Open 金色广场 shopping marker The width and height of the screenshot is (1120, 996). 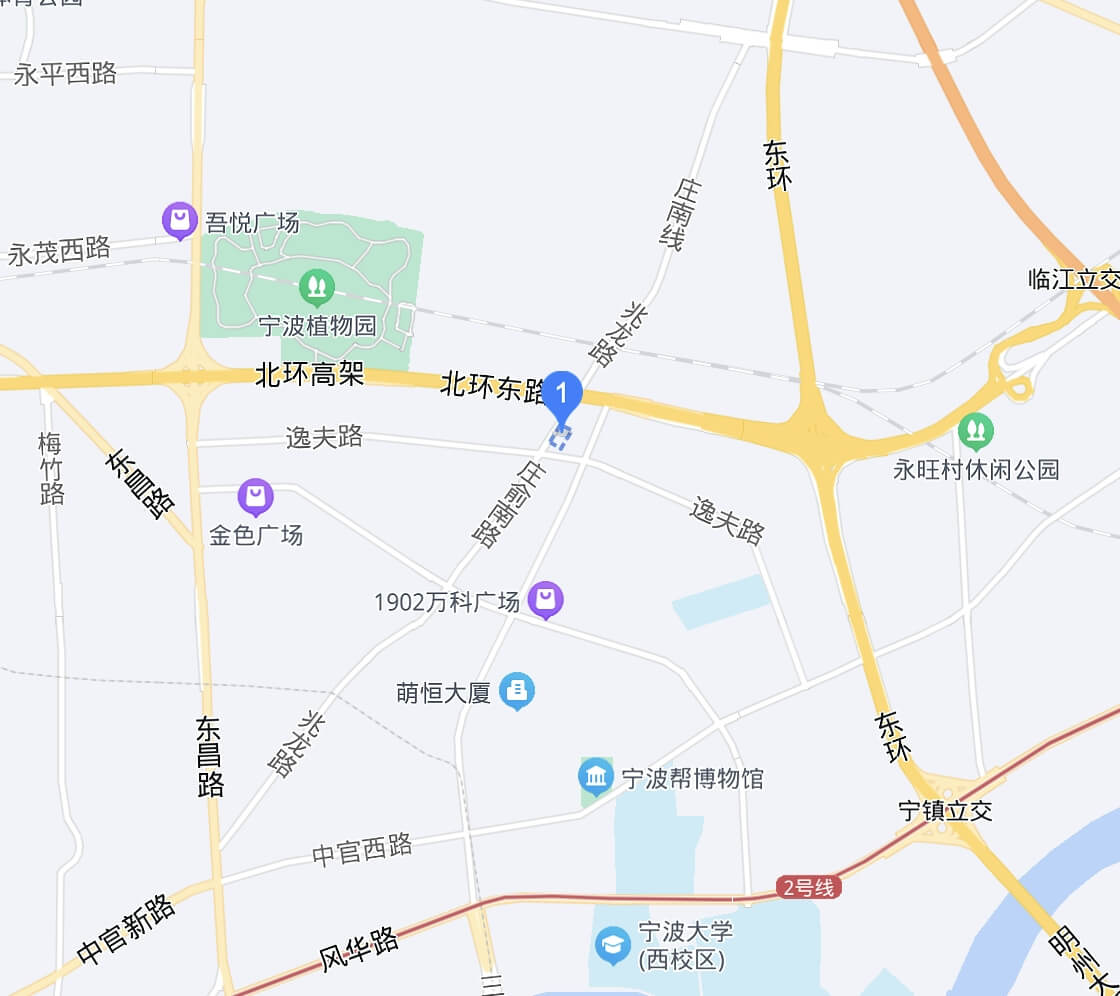[x=256, y=496]
